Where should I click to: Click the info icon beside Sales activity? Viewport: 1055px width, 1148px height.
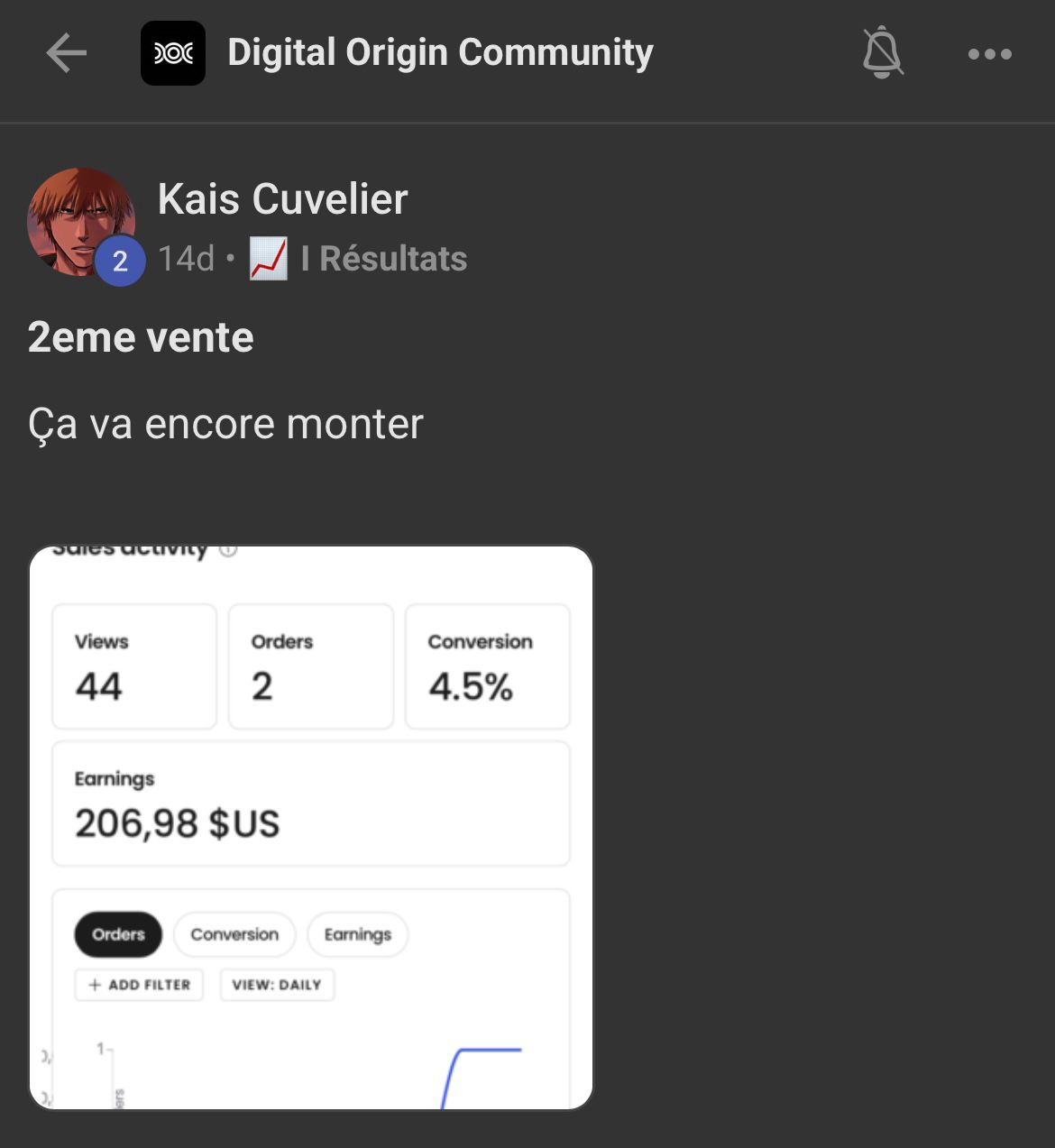pyautogui.click(x=228, y=549)
